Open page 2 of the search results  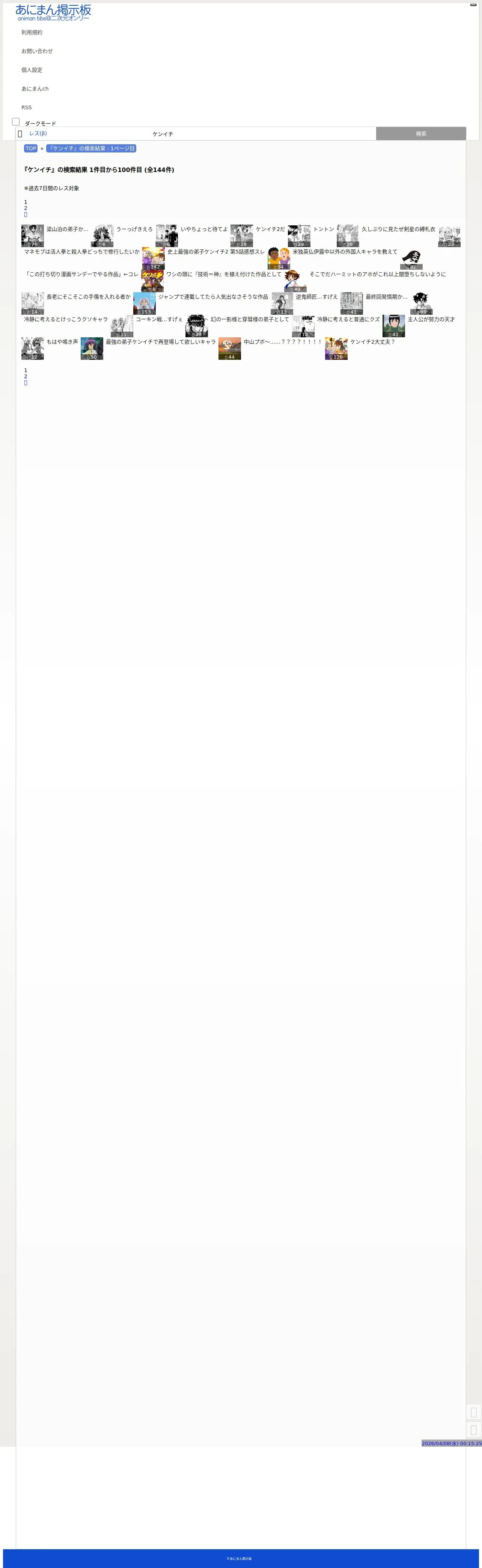pyautogui.click(x=26, y=208)
